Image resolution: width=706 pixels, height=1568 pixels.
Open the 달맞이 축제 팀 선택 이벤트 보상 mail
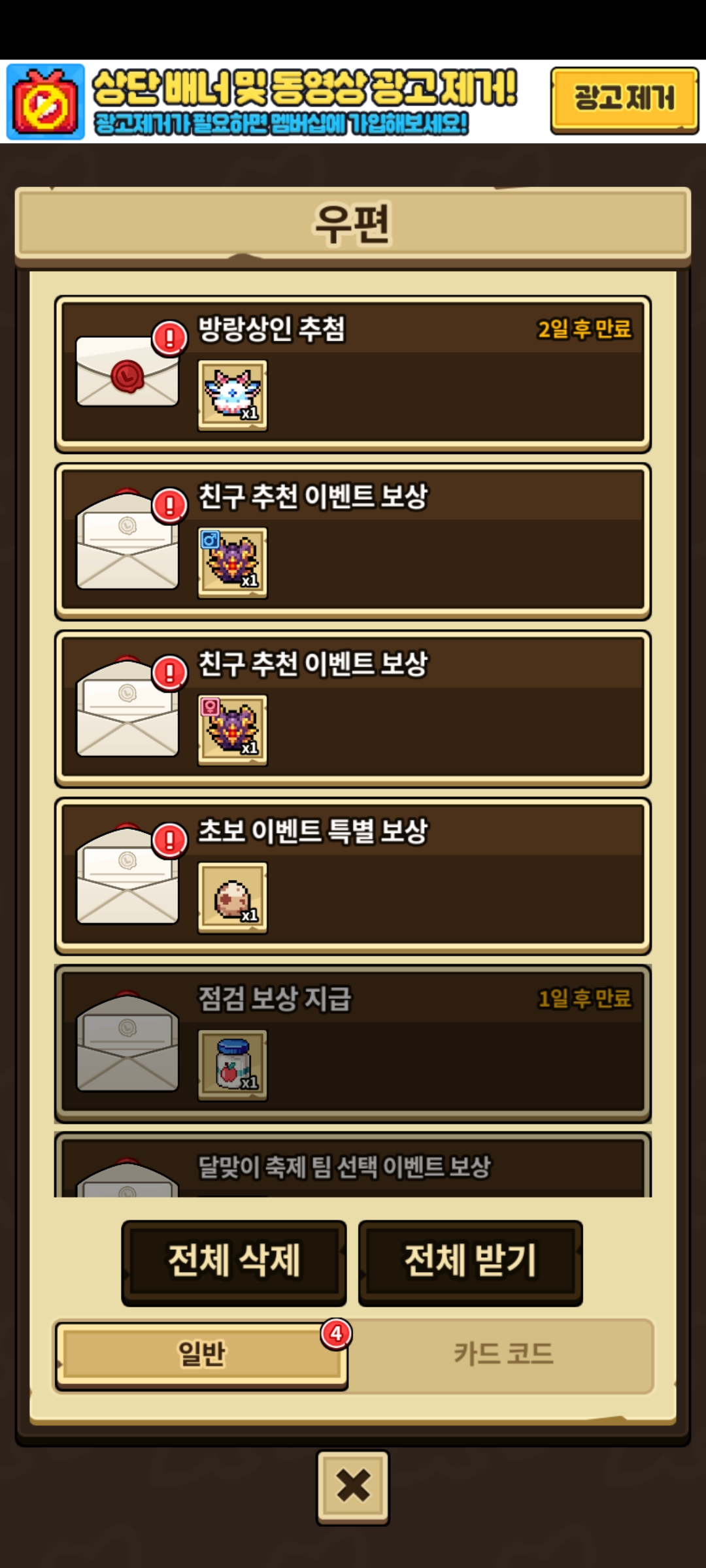(x=353, y=1165)
